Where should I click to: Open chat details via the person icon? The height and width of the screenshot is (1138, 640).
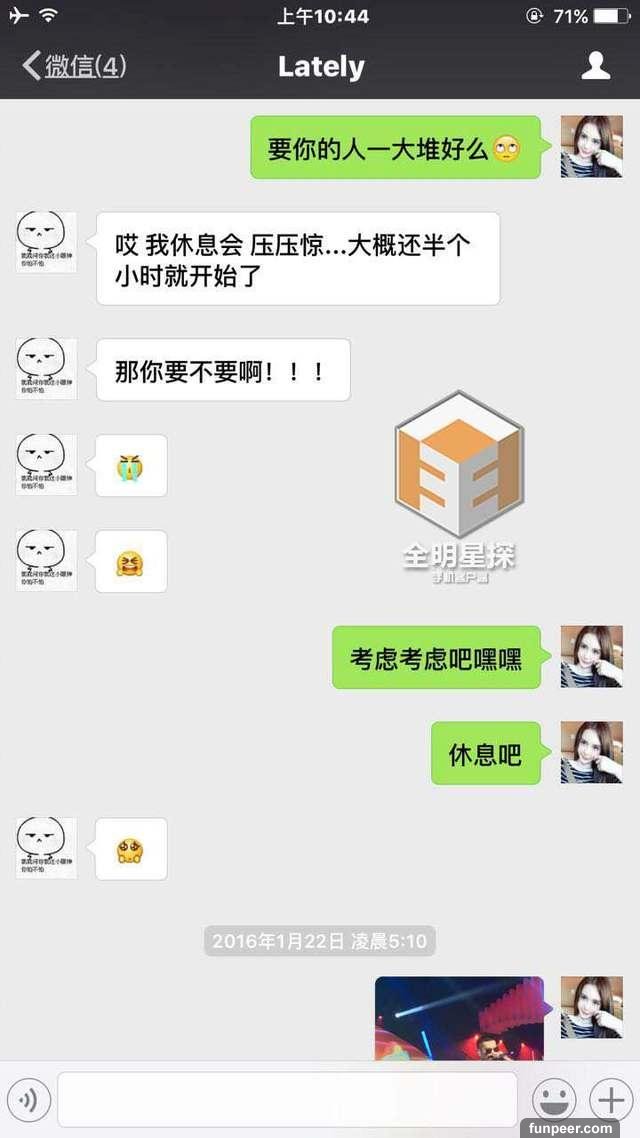(596, 66)
